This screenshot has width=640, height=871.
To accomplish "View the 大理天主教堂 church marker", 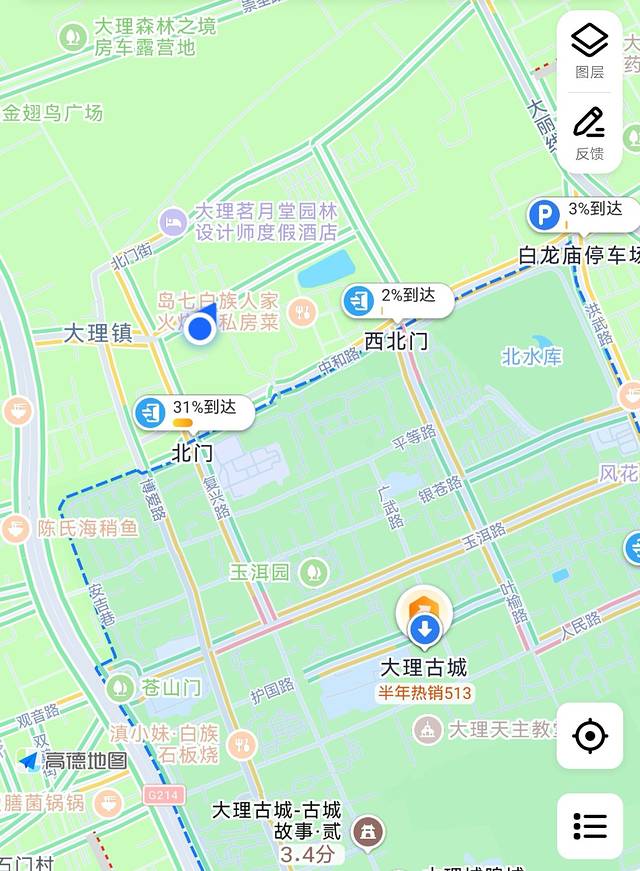I will click(x=428, y=729).
